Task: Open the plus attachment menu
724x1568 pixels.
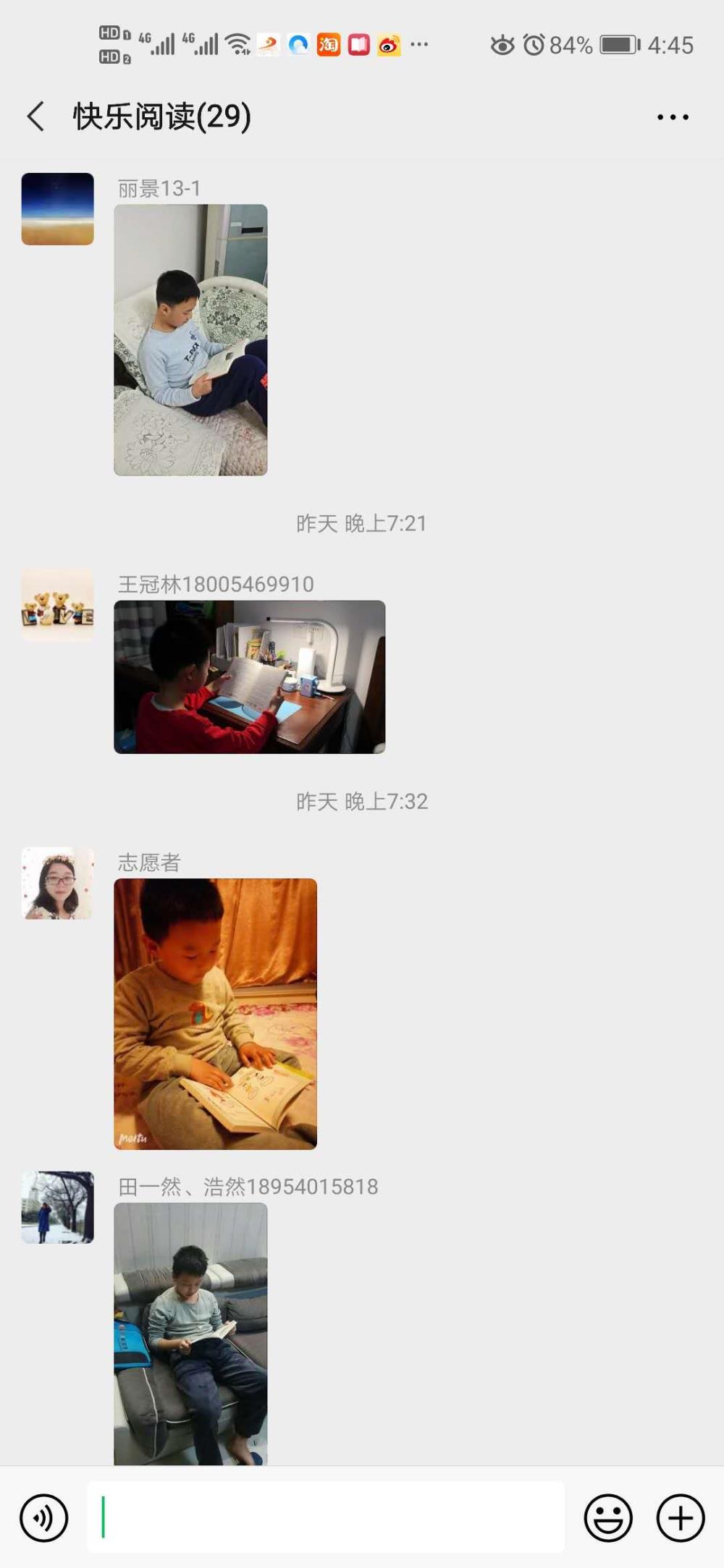Action: click(681, 1517)
